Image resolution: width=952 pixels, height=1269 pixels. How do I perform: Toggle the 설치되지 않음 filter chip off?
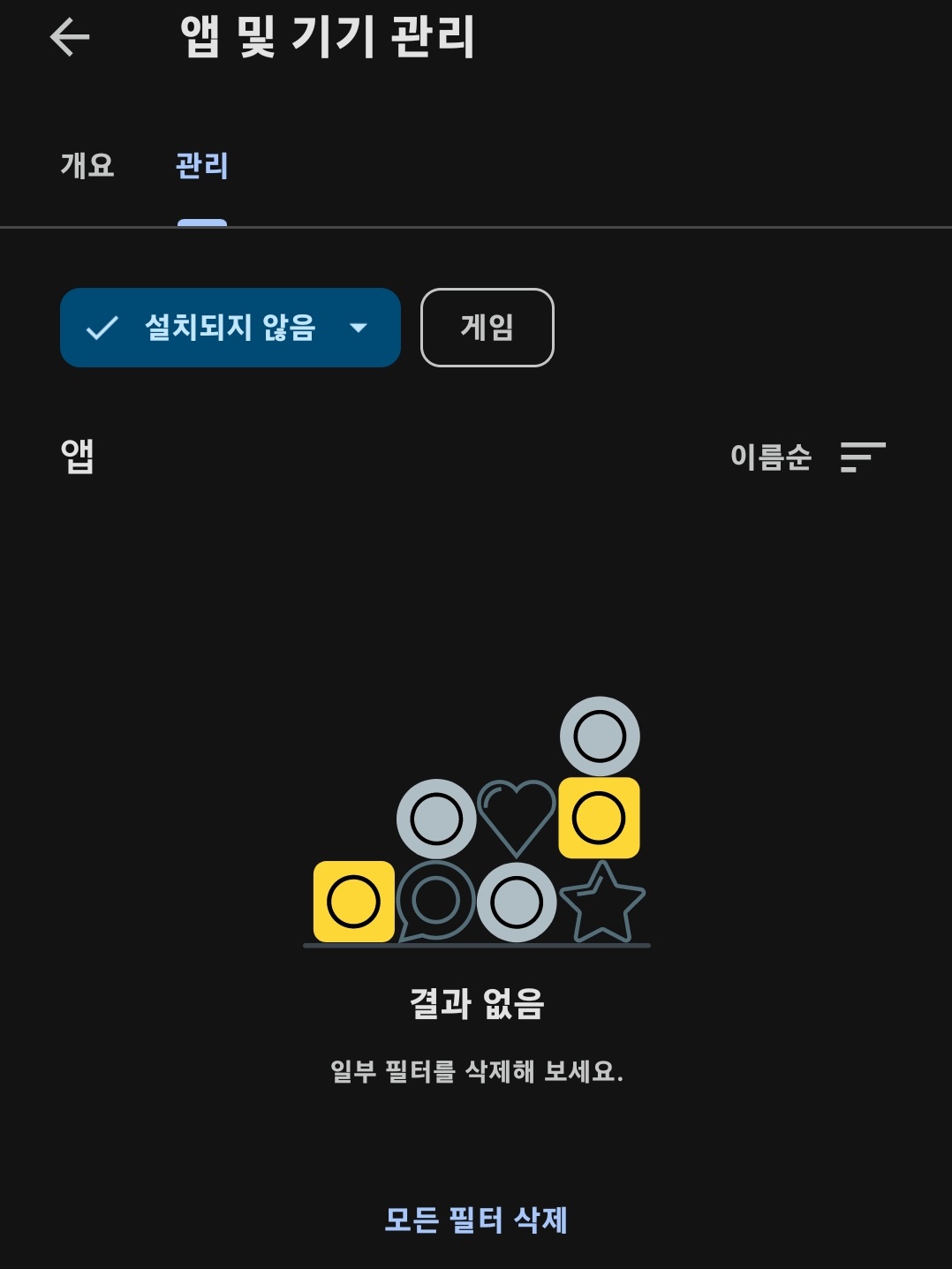[x=230, y=328]
